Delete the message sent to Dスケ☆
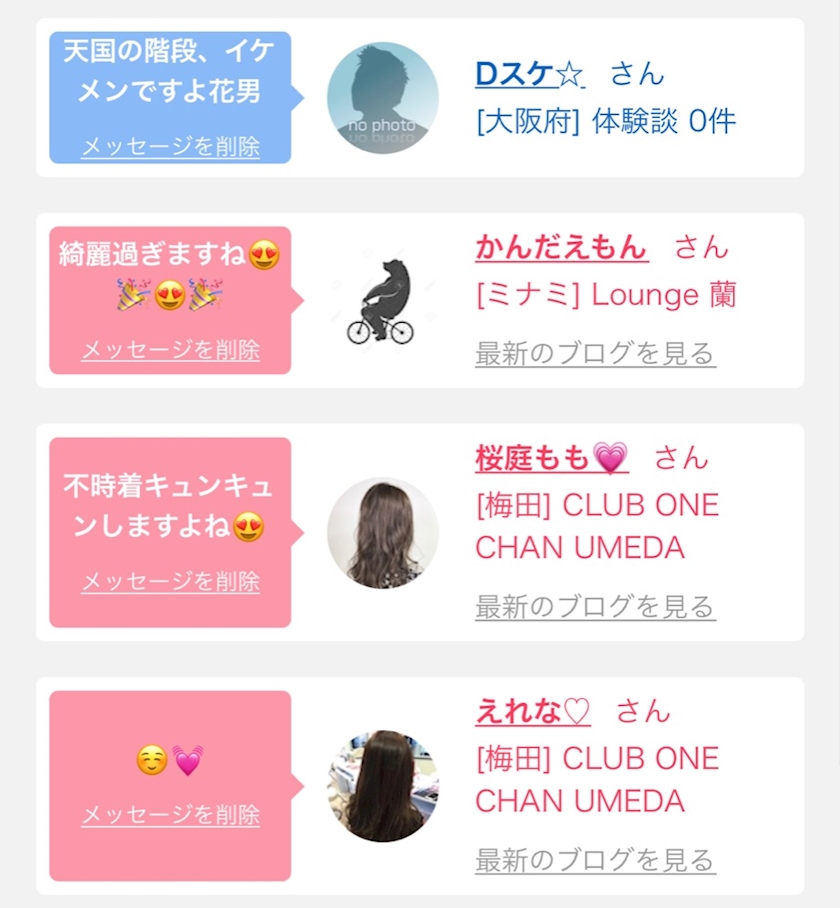The width and height of the screenshot is (840, 908). [x=170, y=147]
